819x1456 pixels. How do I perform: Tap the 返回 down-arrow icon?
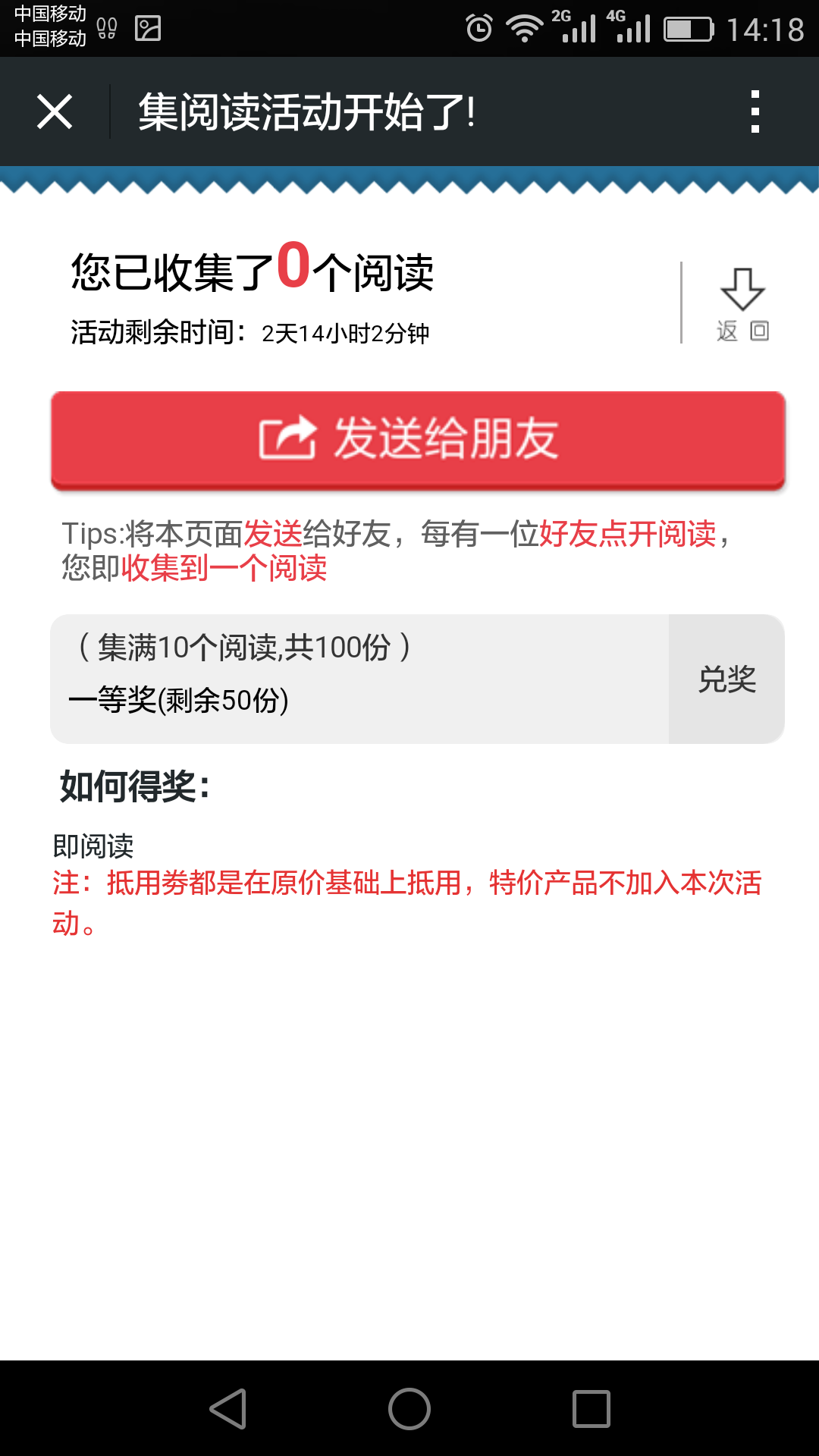[x=742, y=303]
